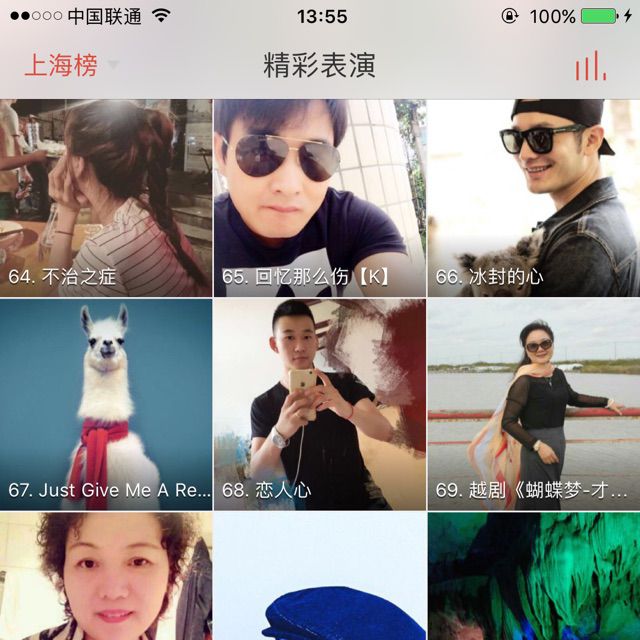
Task: Select performance 69. 越剧《蝴蝶梦》
Action: tap(533, 404)
